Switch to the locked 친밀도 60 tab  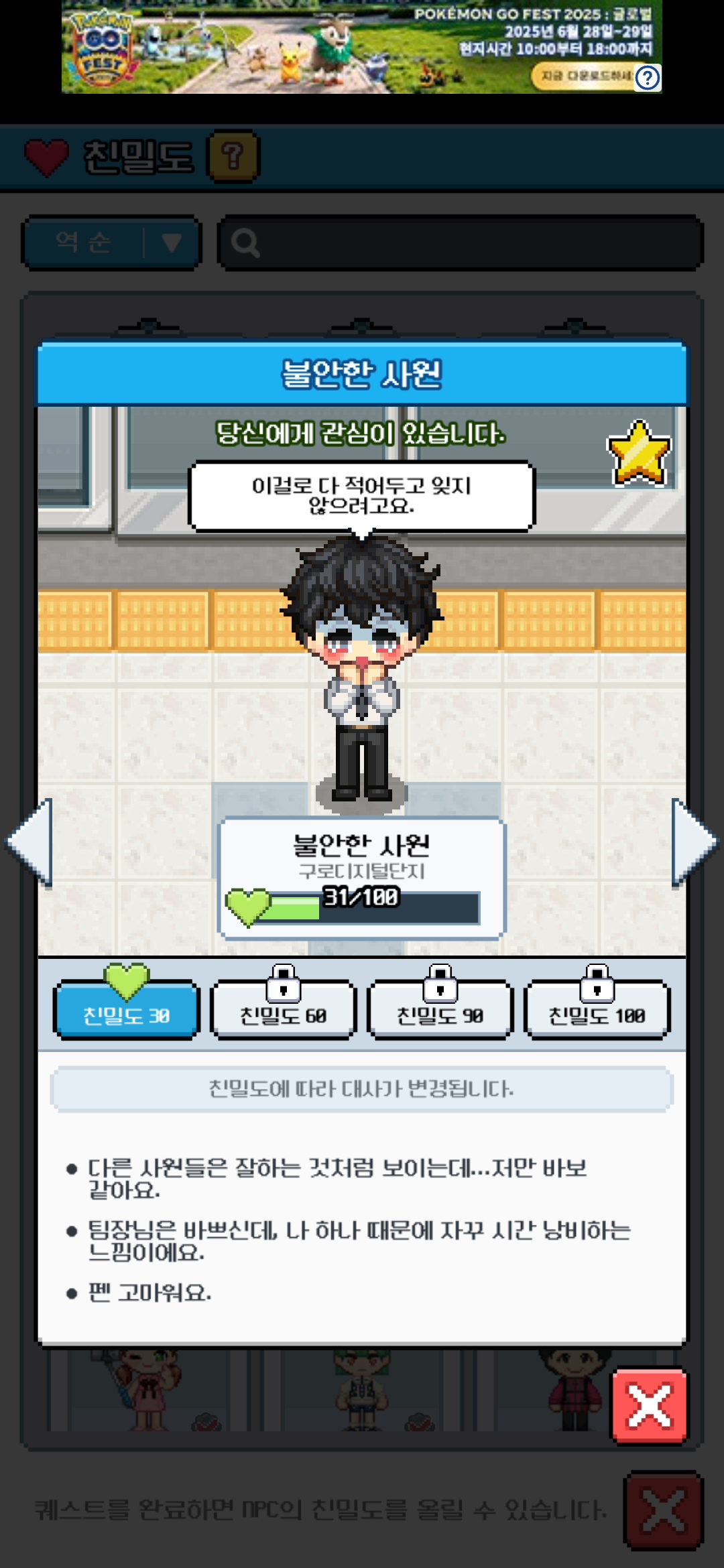[x=283, y=1010]
